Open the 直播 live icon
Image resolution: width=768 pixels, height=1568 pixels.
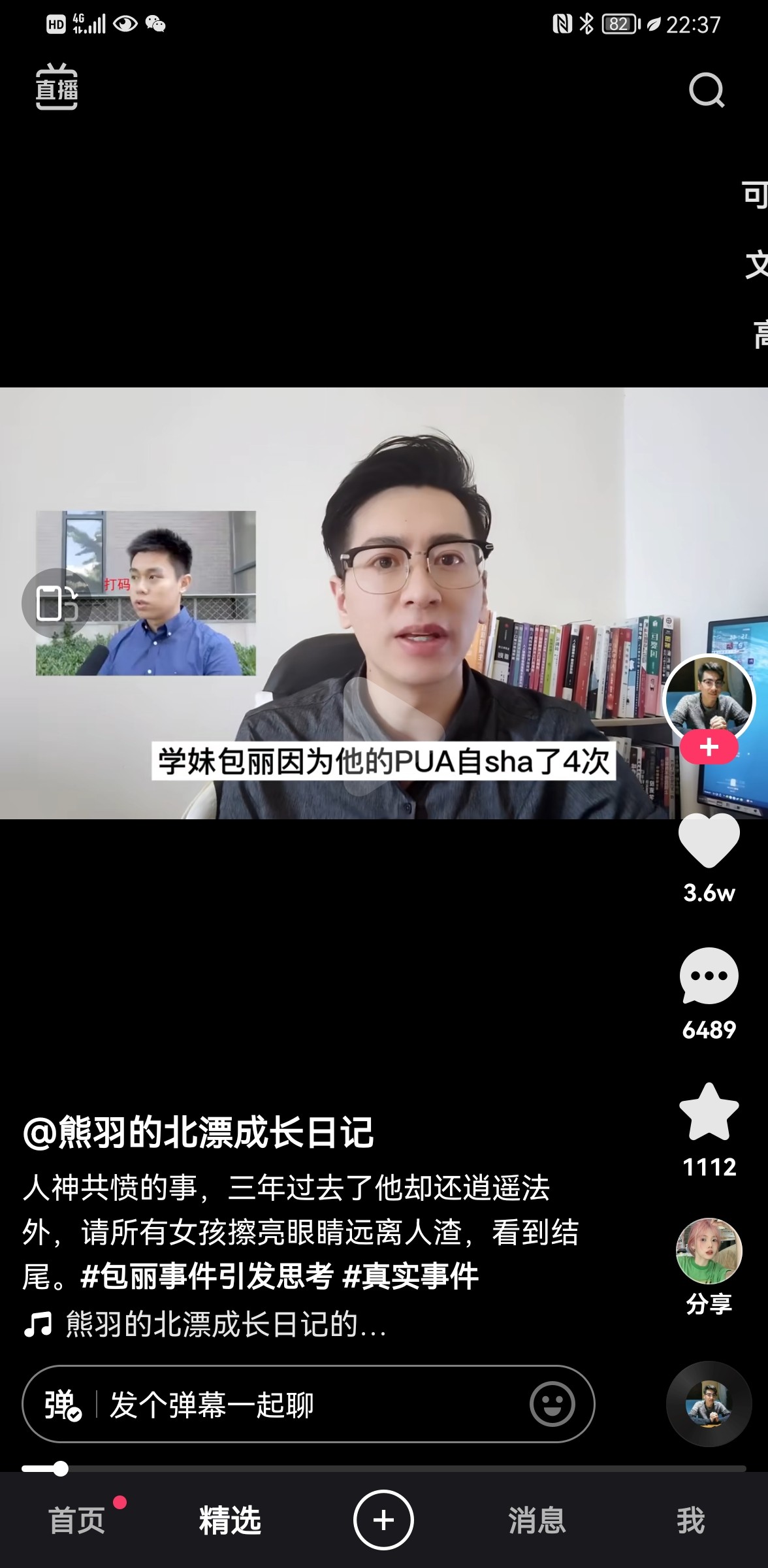[56, 88]
